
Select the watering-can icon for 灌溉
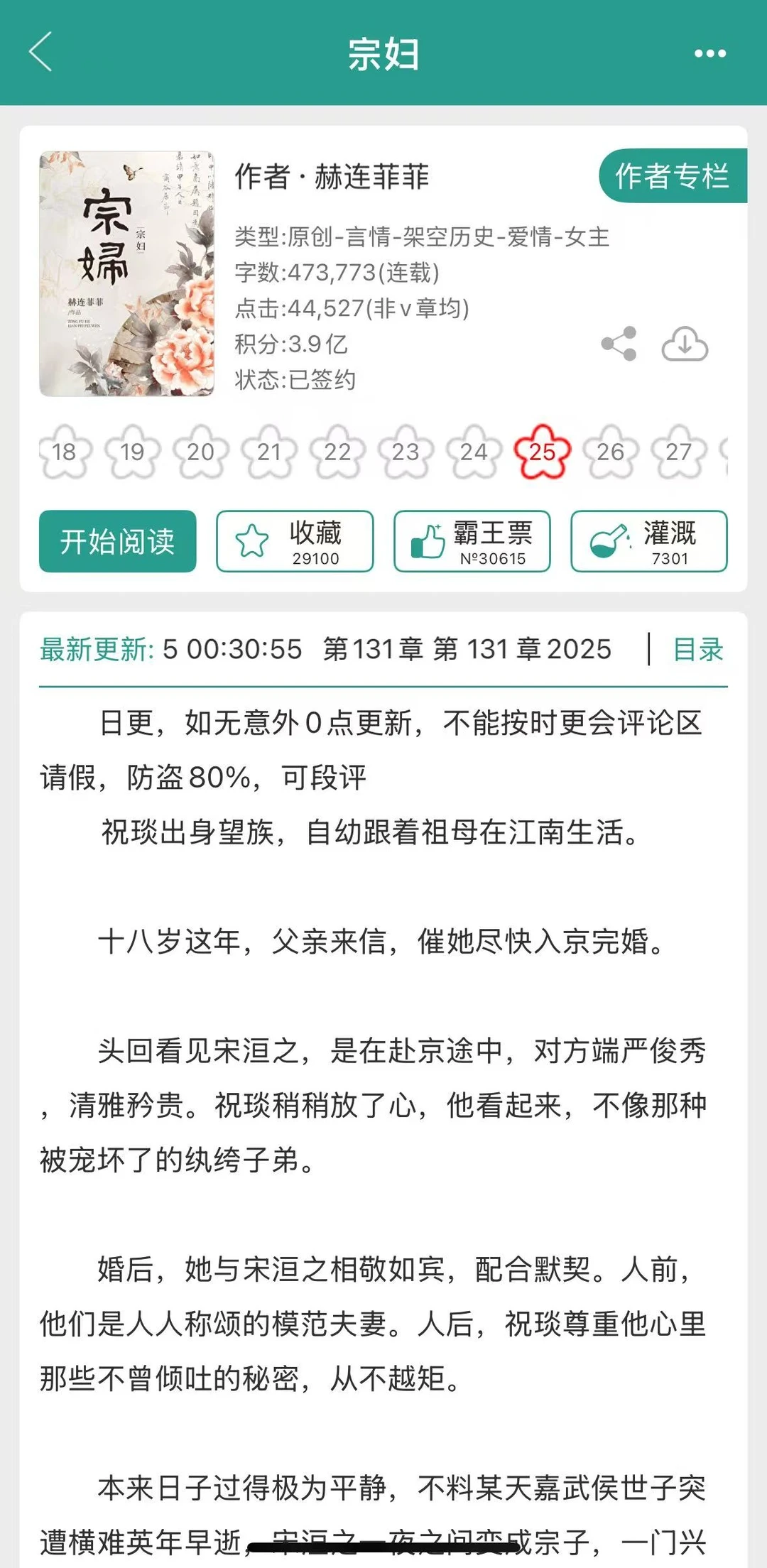605,538
